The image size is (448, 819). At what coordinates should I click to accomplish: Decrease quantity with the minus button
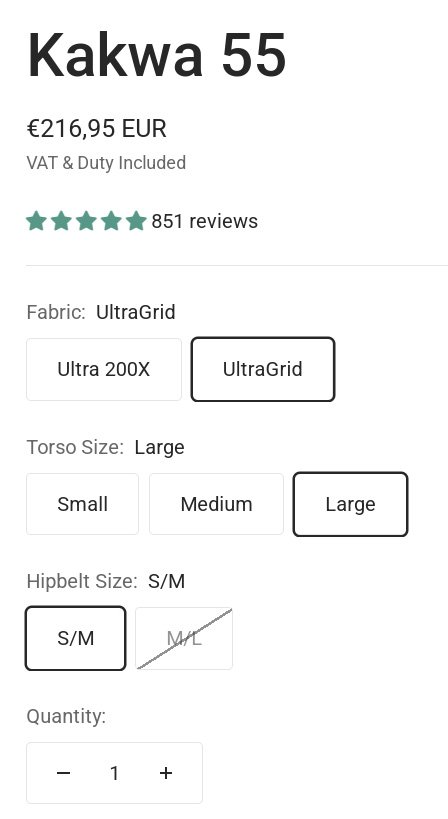click(x=63, y=773)
